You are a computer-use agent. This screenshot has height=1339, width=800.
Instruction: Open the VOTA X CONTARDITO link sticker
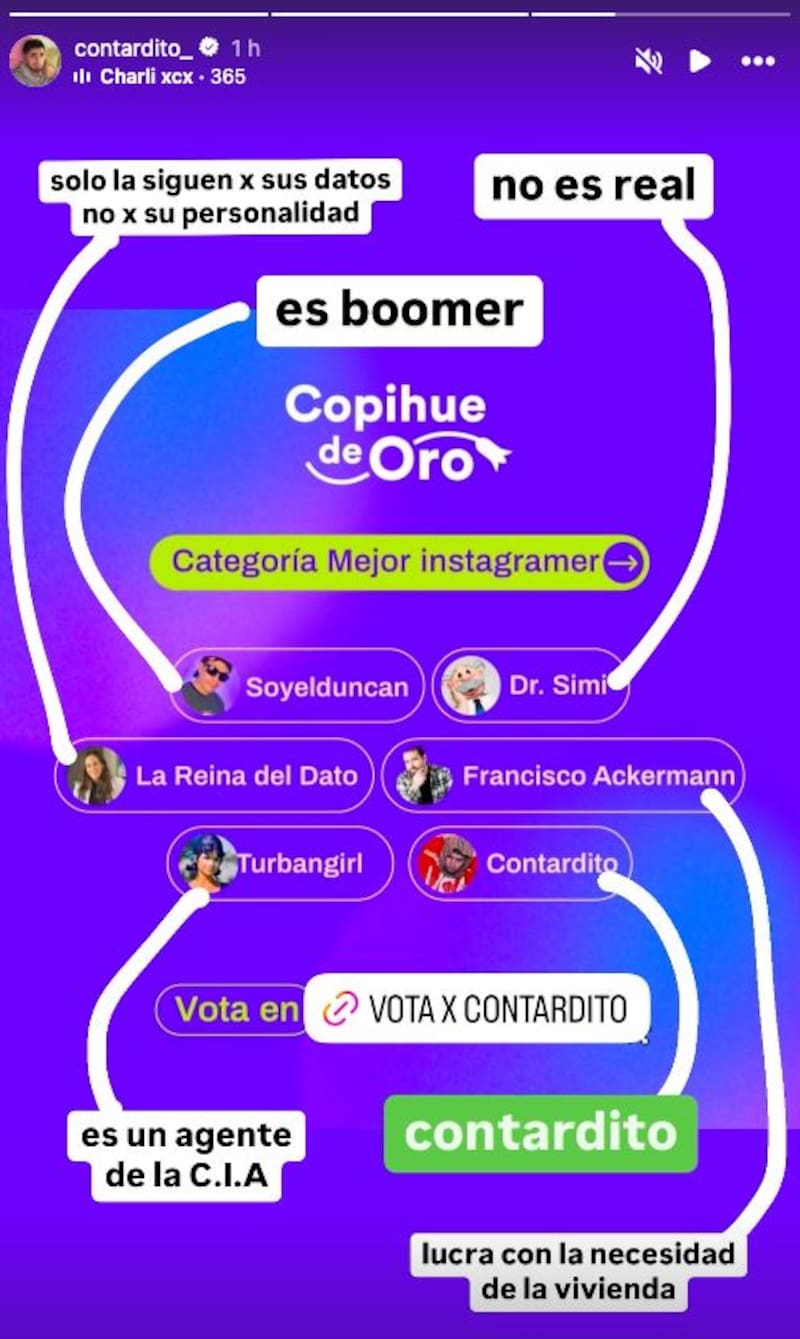(478, 1009)
